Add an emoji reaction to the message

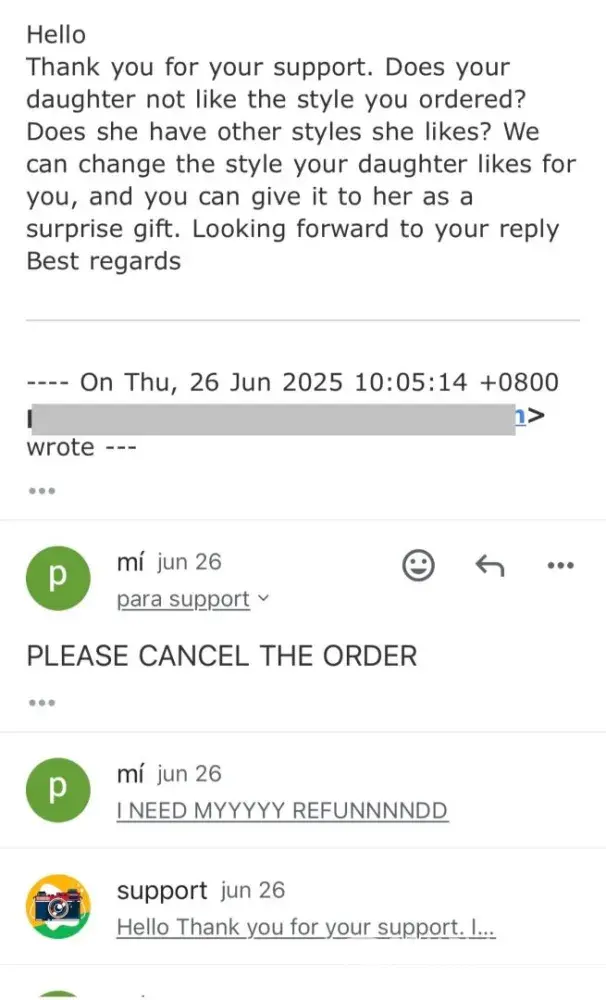418,566
